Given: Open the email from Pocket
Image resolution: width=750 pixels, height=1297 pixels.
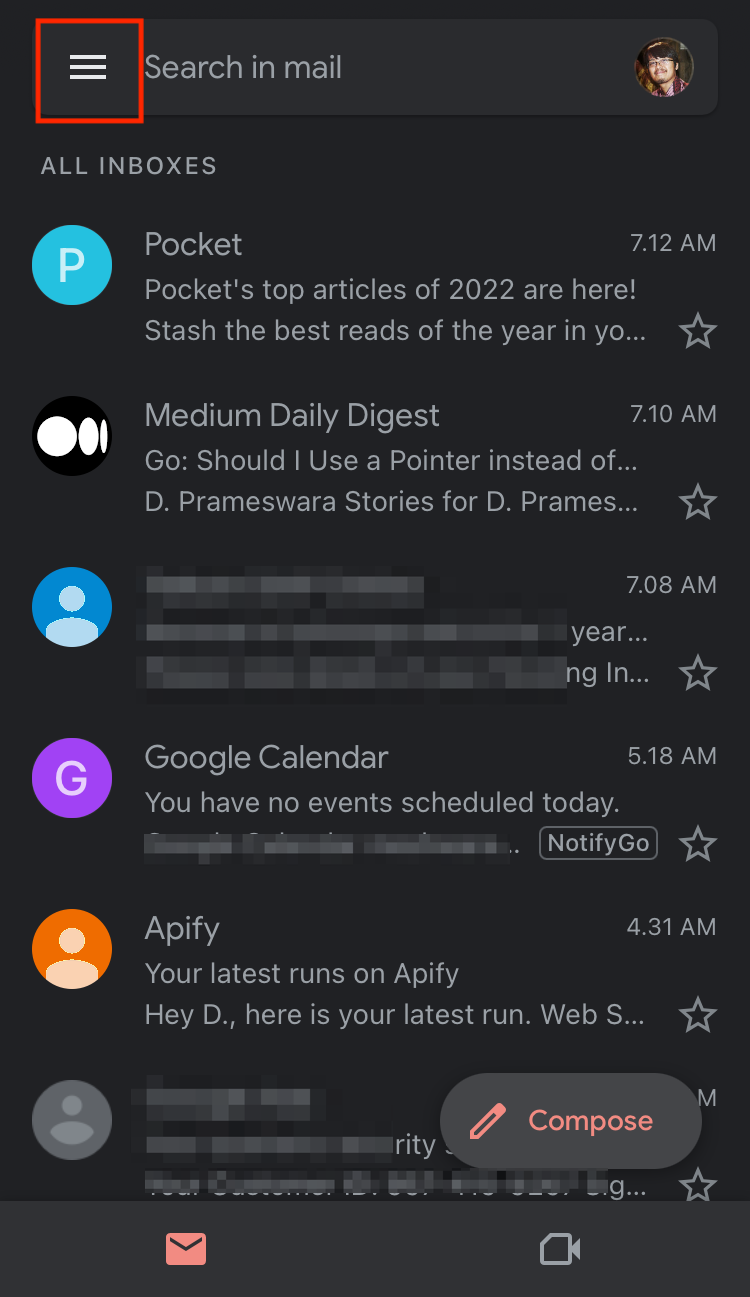Looking at the screenshot, I should point(375,289).
